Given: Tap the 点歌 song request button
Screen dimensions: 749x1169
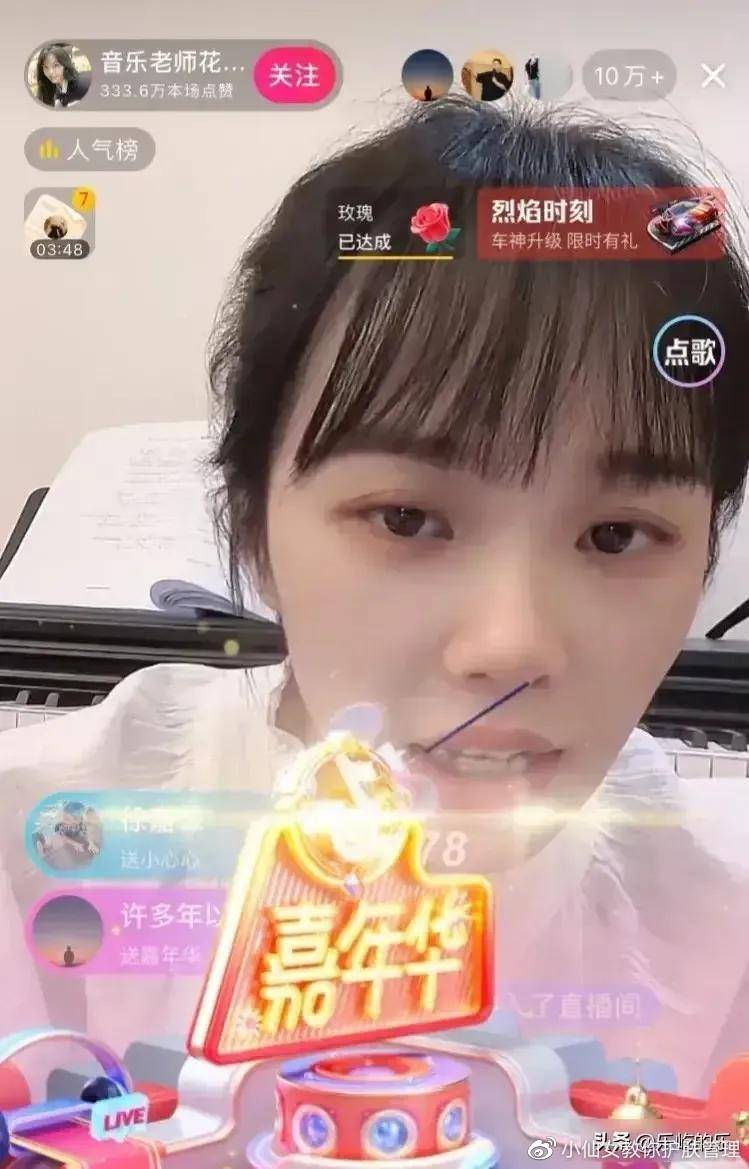Looking at the screenshot, I should (689, 351).
